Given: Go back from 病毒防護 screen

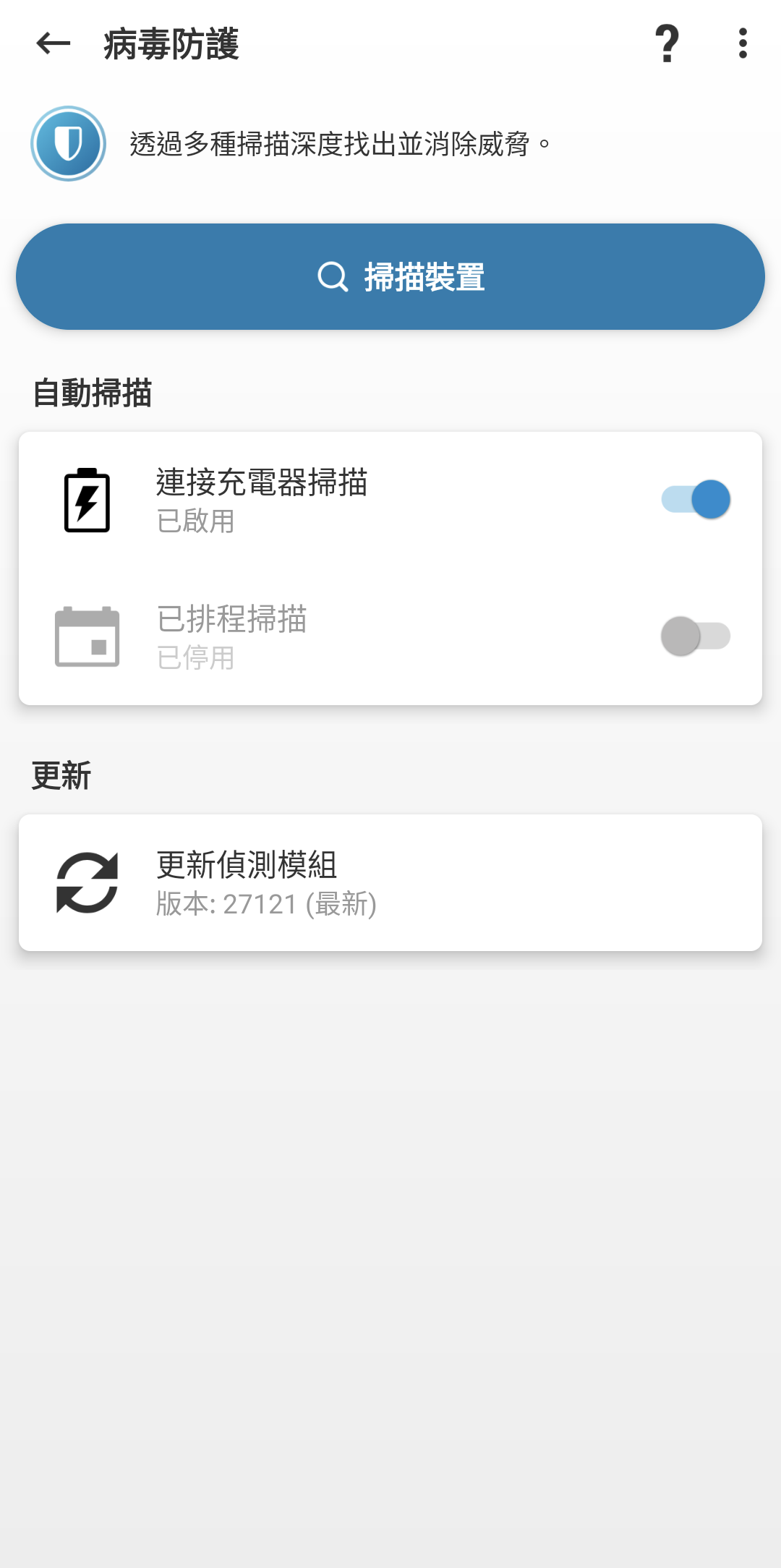Looking at the screenshot, I should click(x=54, y=43).
